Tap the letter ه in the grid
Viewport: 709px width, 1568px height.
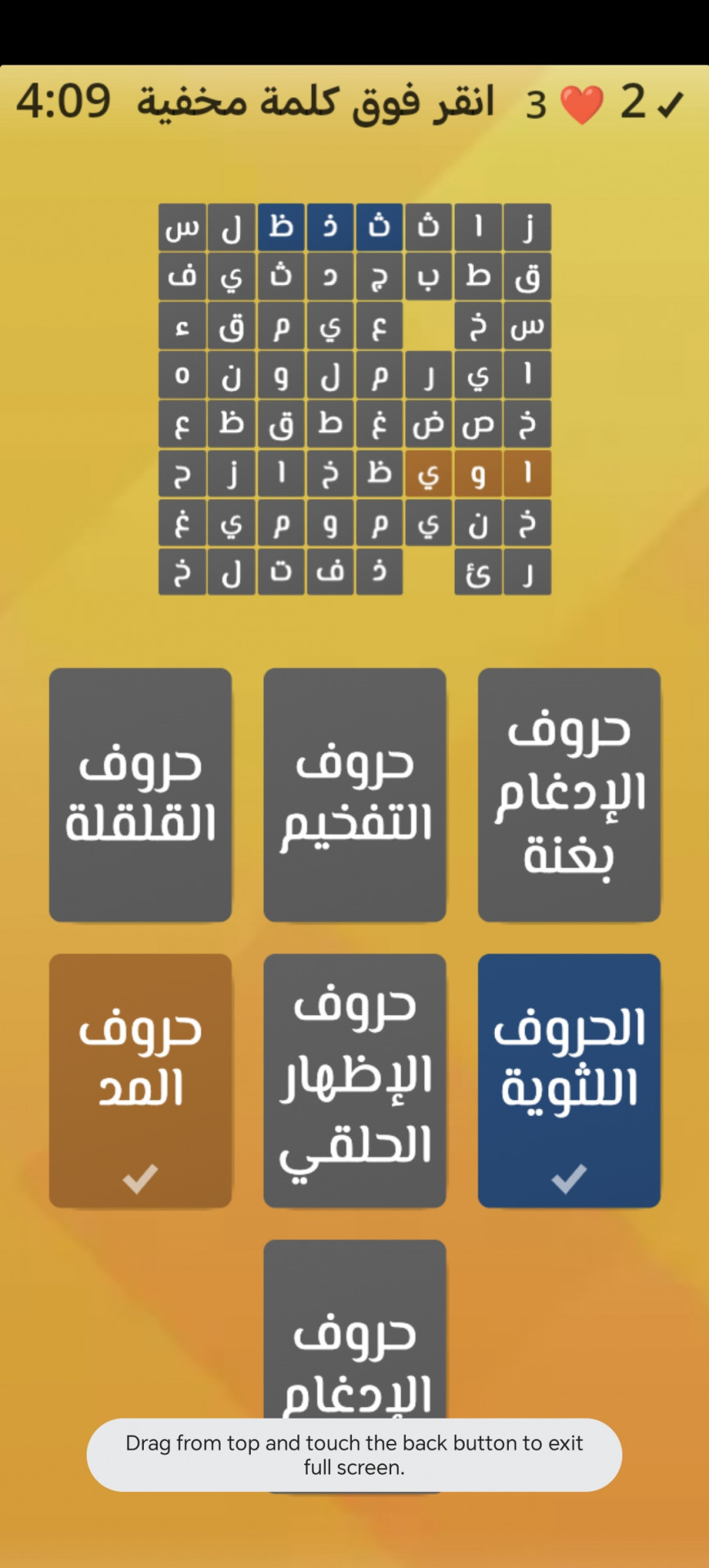pos(182,375)
